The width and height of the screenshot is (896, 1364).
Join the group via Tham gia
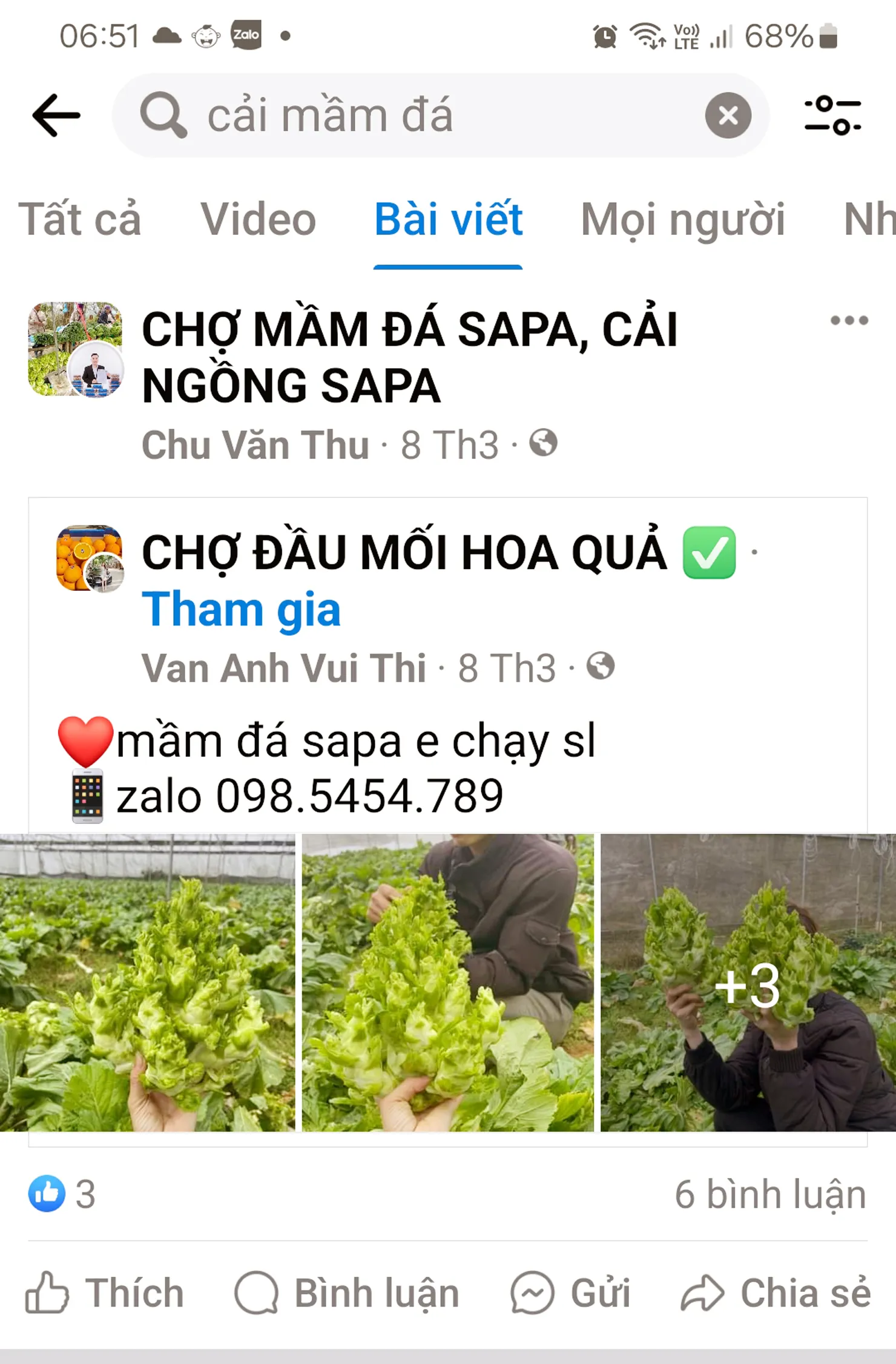(x=241, y=610)
